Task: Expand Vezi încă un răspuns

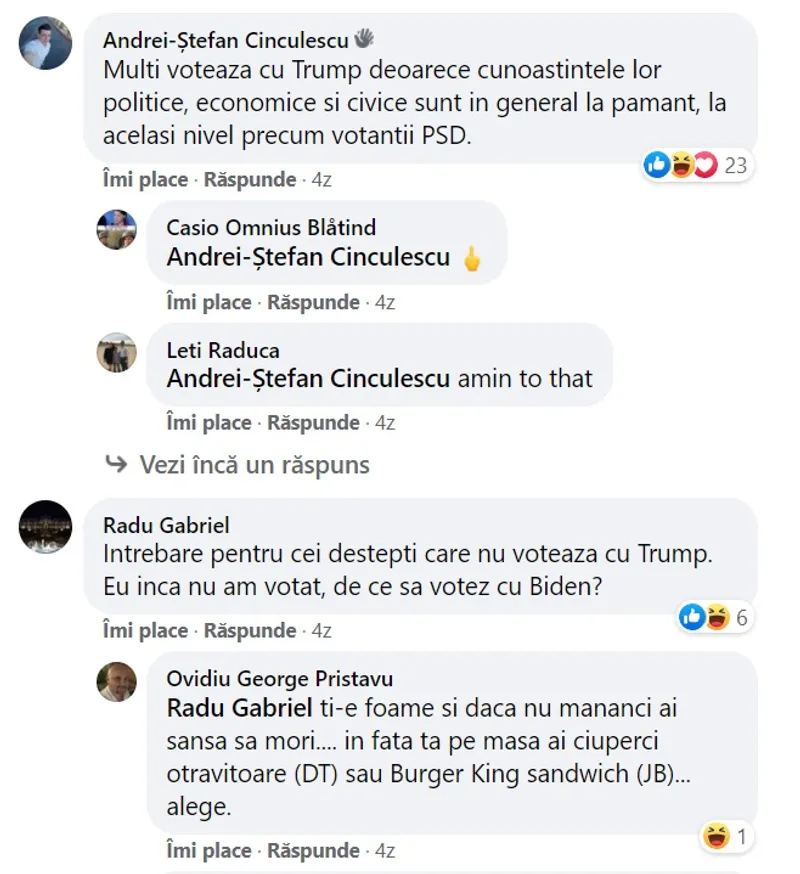Action: click(254, 465)
